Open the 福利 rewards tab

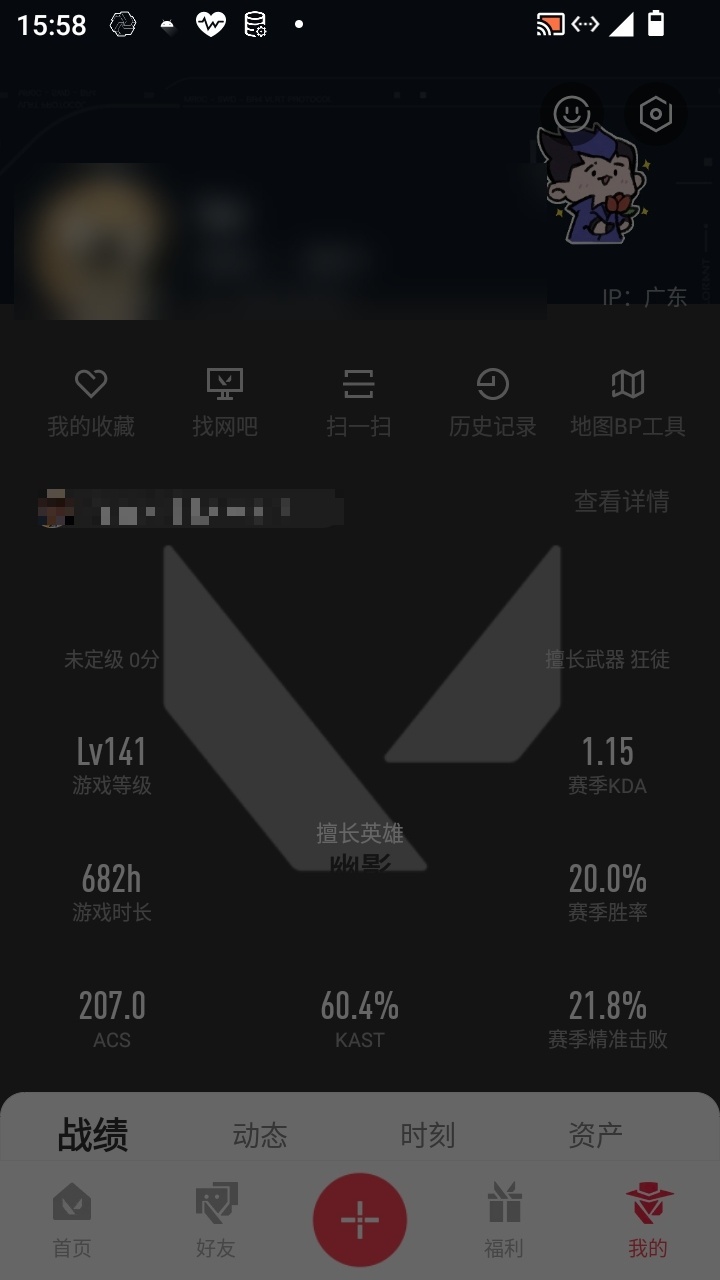(504, 1220)
